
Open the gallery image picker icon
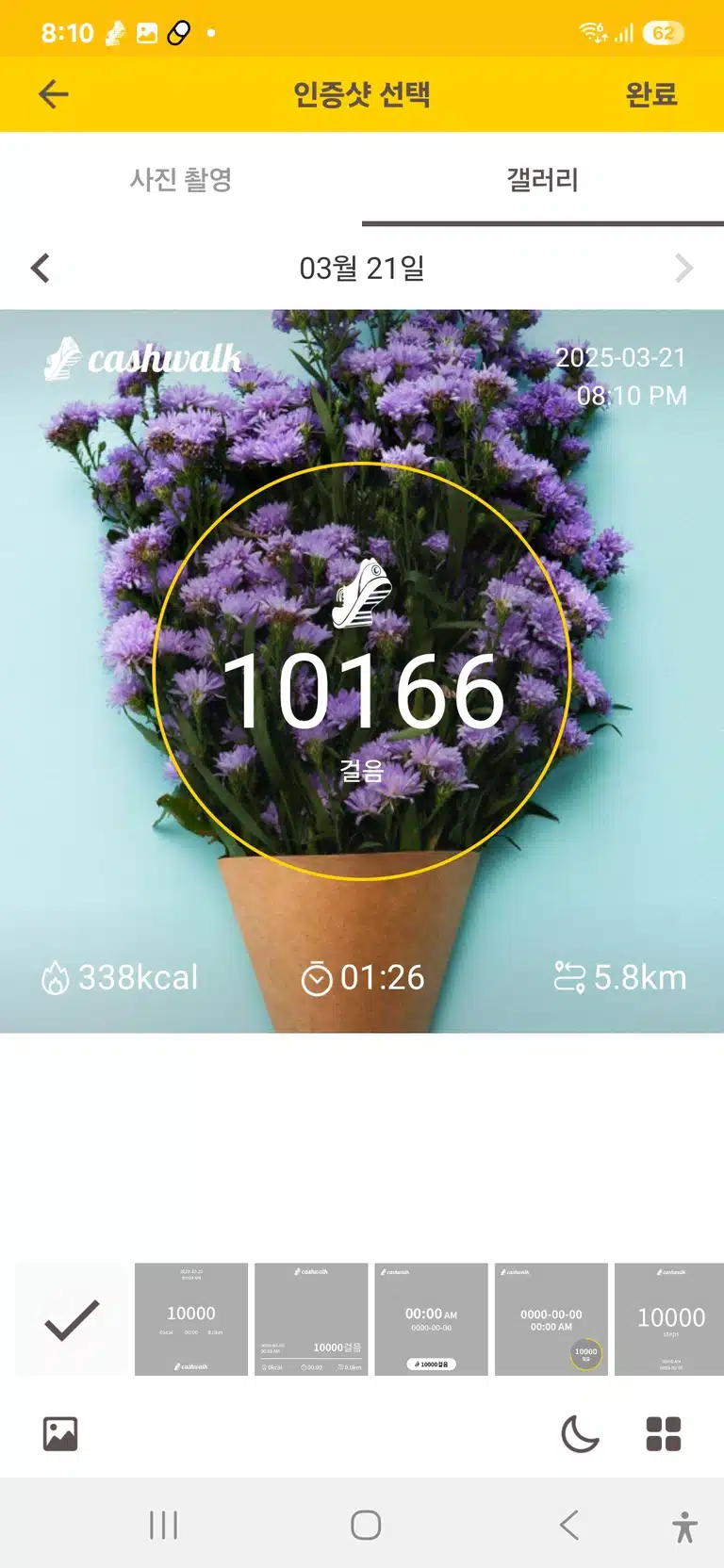coord(60,1434)
